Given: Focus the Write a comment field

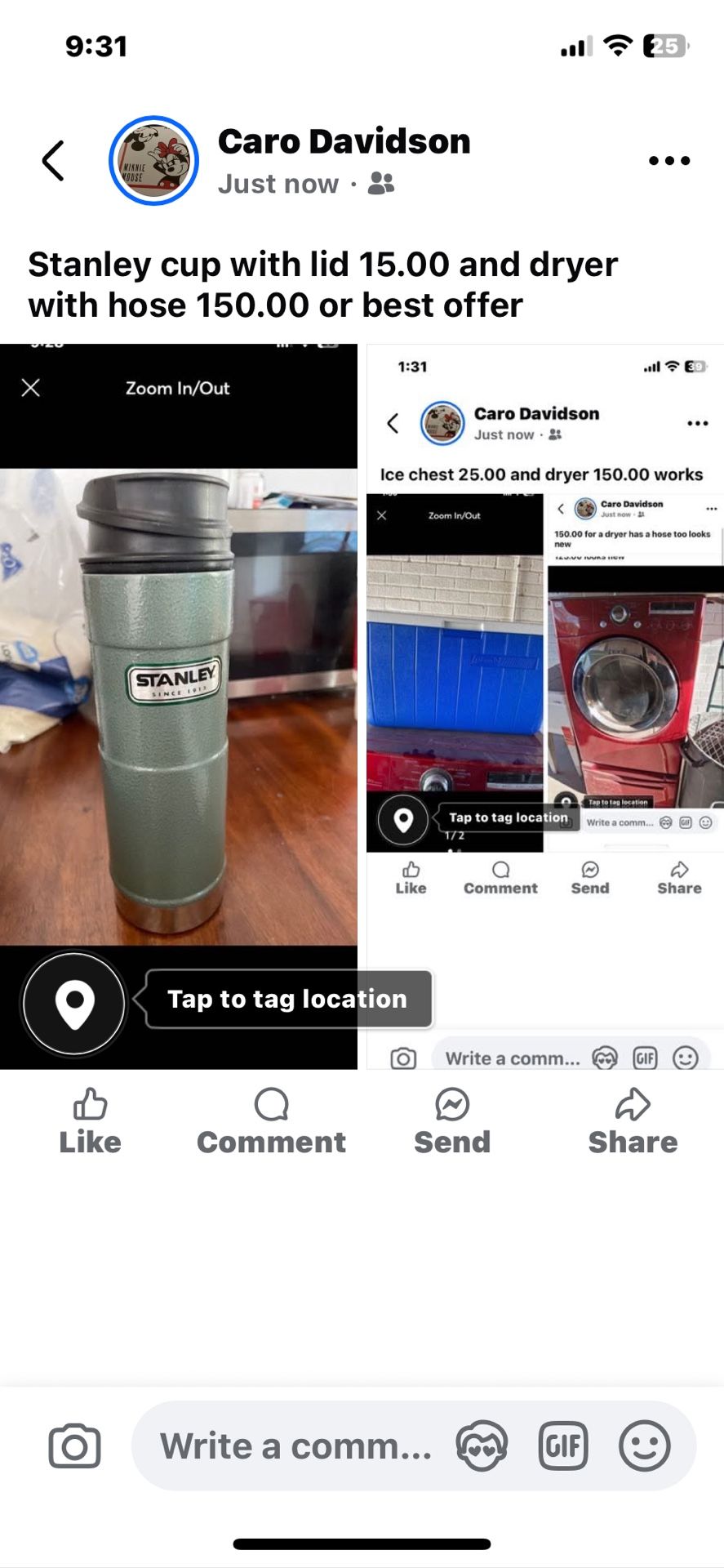Looking at the screenshot, I should pyautogui.click(x=295, y=1446).
